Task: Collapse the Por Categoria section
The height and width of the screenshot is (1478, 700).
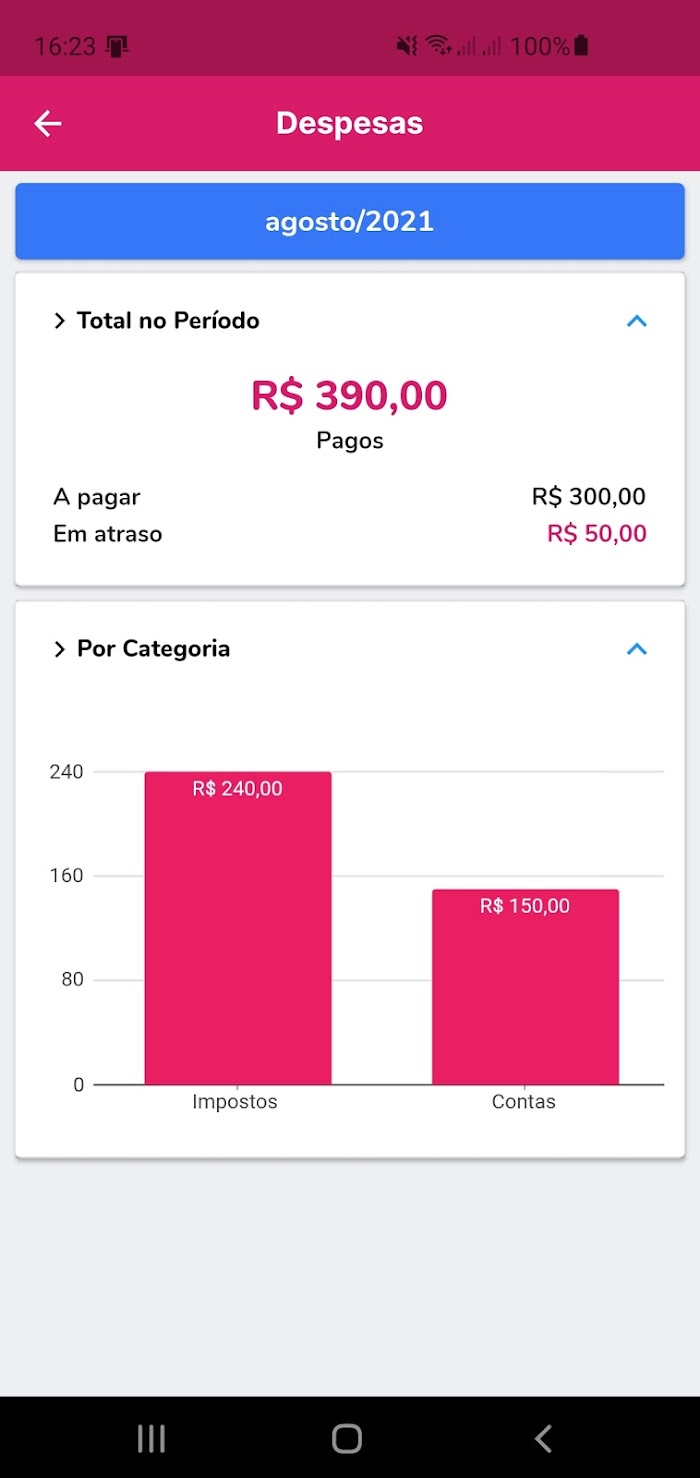Action: pyautogui.click(x=636, y=649)
